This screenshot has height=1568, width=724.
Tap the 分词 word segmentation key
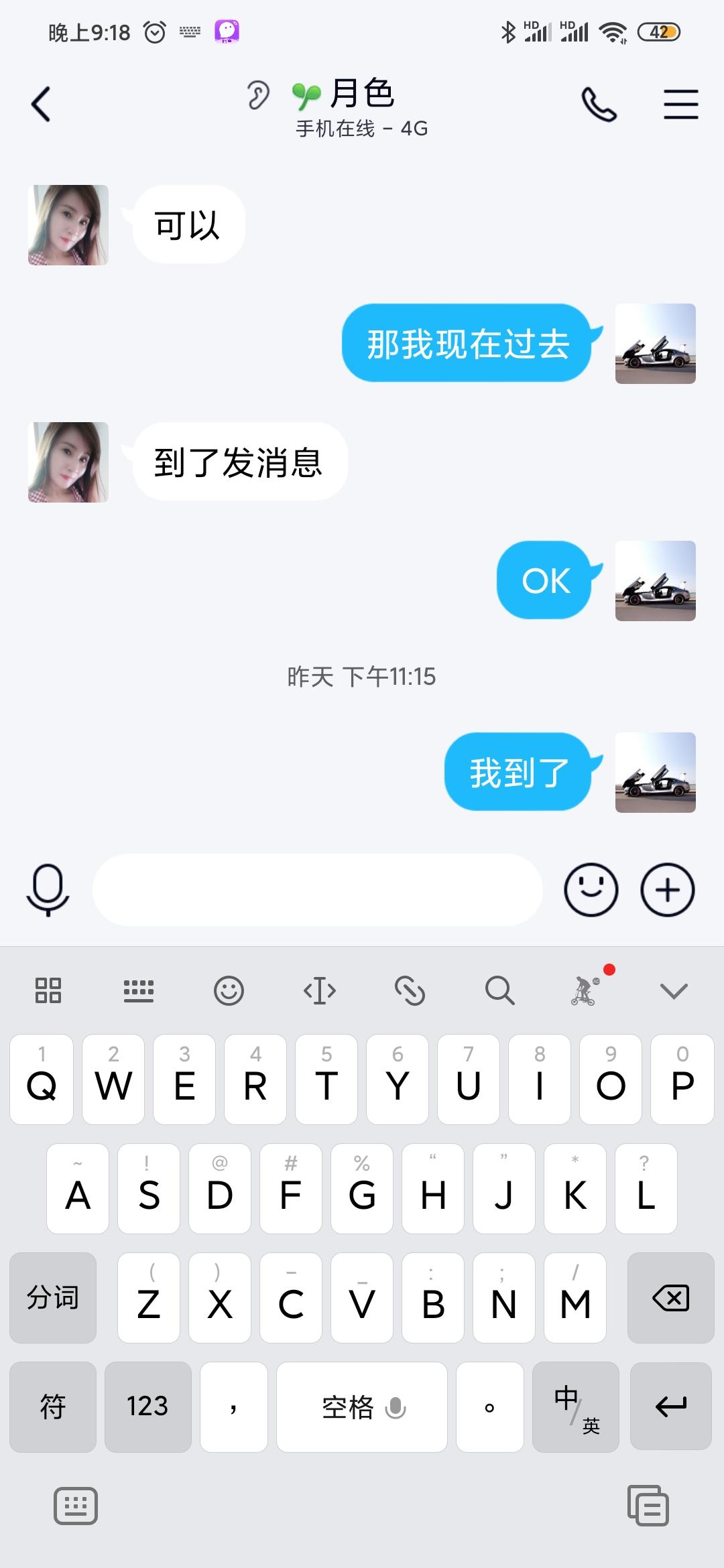(53, 1297)
